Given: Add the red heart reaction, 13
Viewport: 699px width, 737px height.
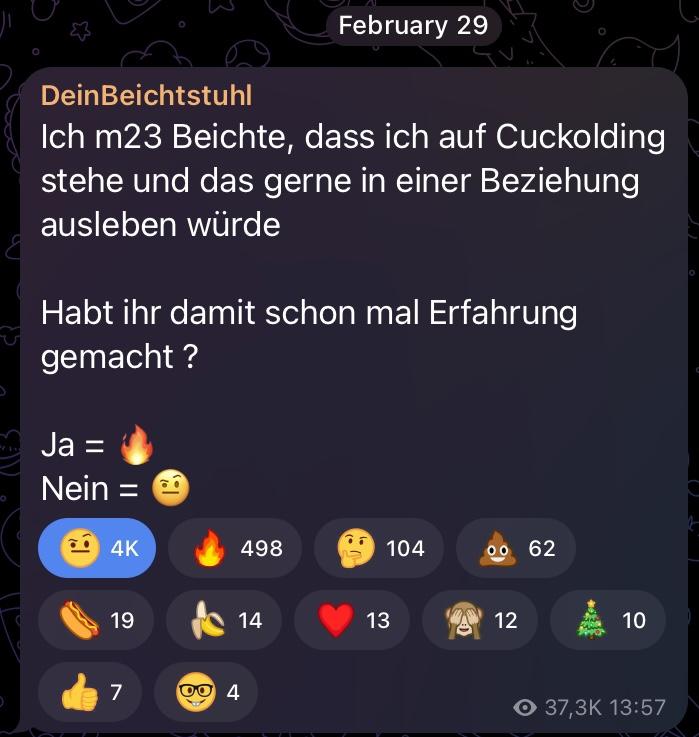Looking at the screenshot, I should point(352,620).
